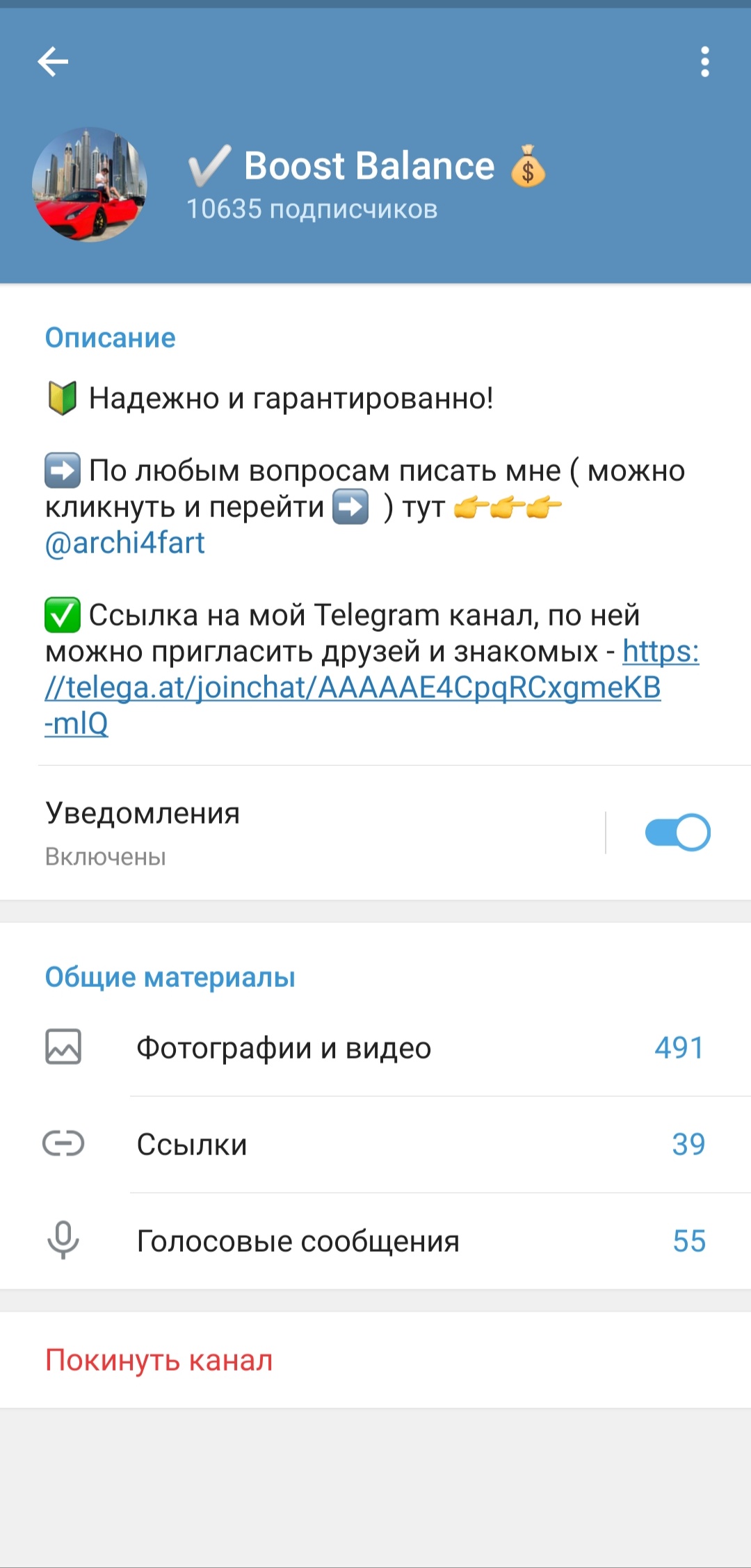Open the telega.at joinchat invite link
The width and height of the screenshot is (751, 1568).
pos(372,687)
